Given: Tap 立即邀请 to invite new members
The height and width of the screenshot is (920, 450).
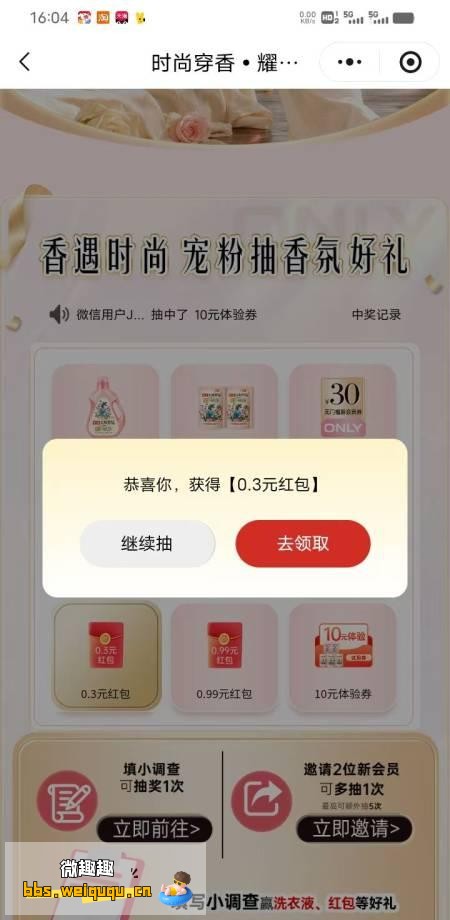Looking at the screenshot, I should (x=354, y=829).
